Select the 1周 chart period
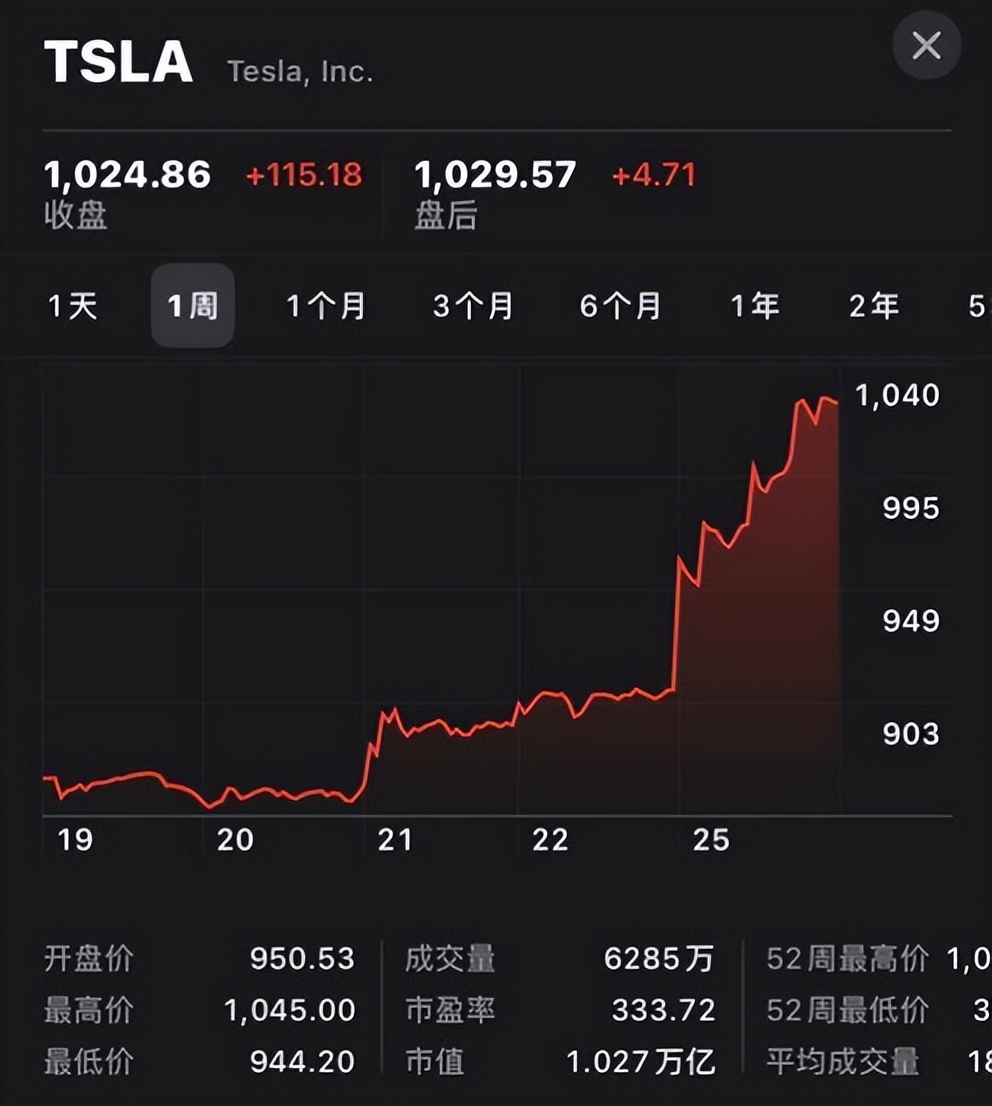Image resolution: width=992 pixels, height=1106 pixels. click(192, 307)
